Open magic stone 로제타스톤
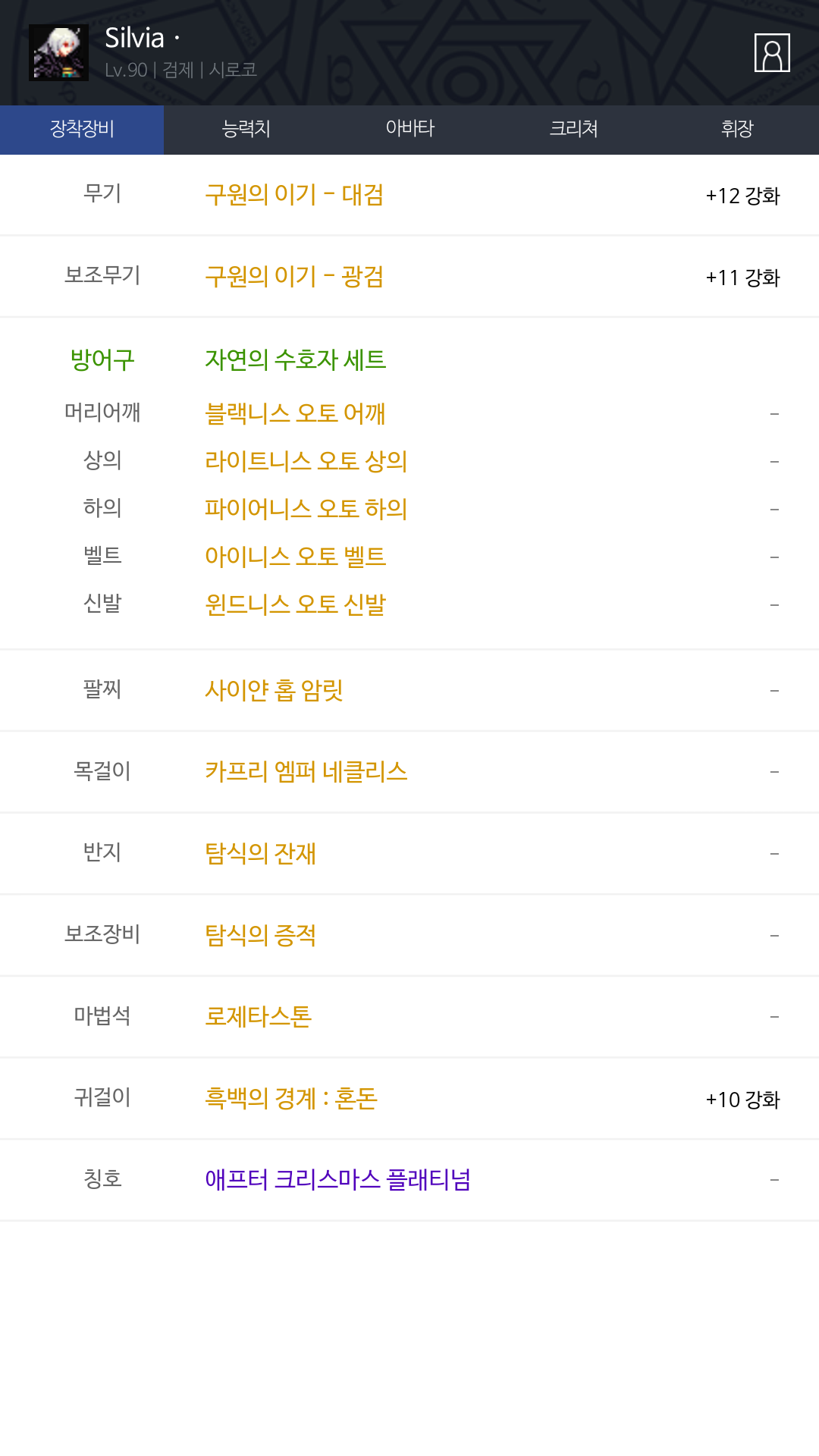Image resolution: width=819 pixels, height=1456 pixels. [x=259, y=1016]
